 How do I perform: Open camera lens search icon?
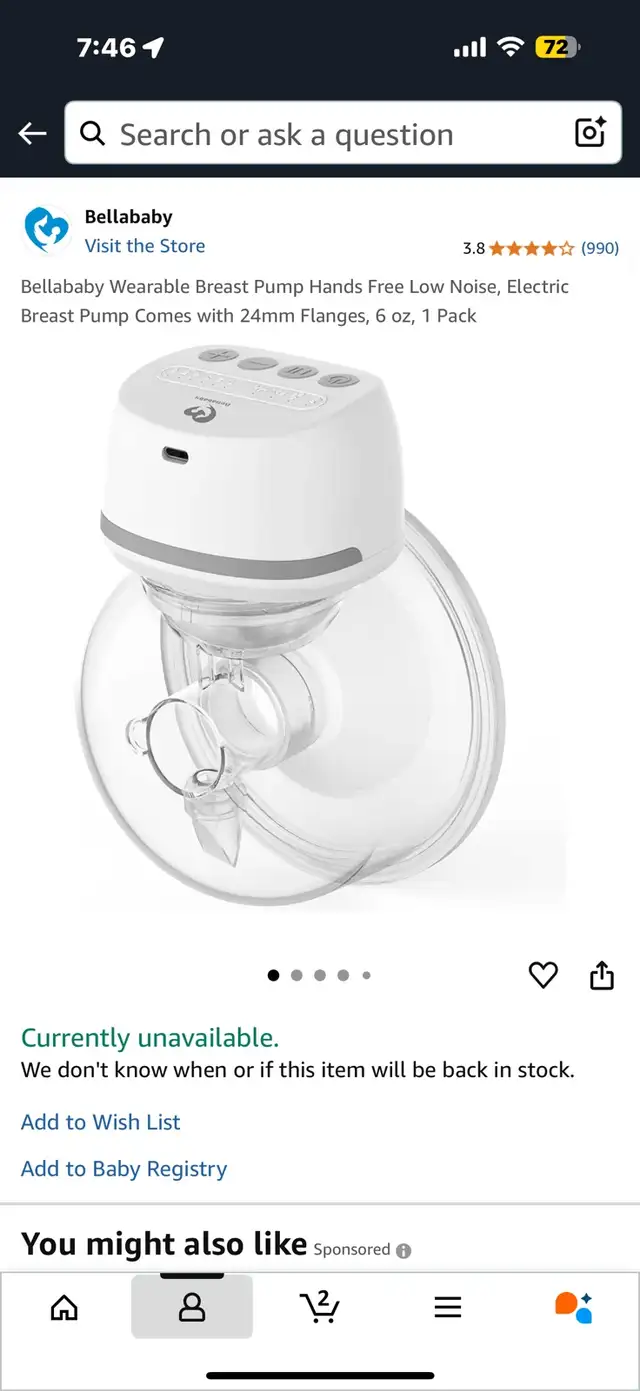click(x=590, y=133)
